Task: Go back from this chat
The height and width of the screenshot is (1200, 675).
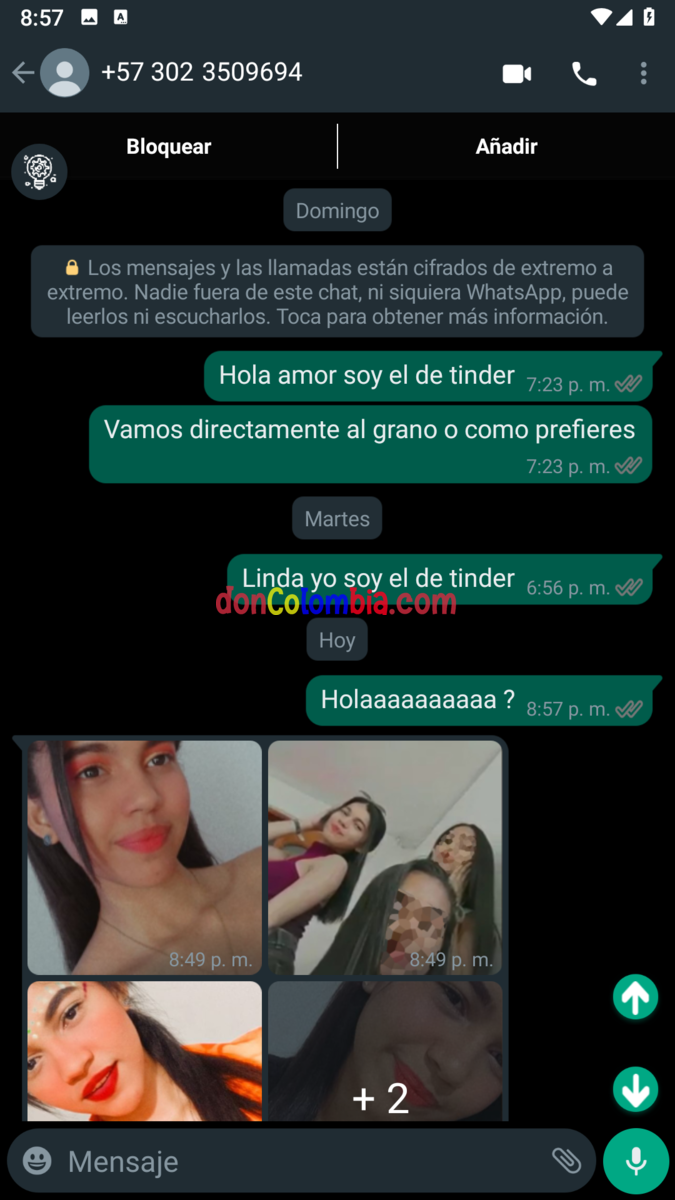Action: point(22,73)
